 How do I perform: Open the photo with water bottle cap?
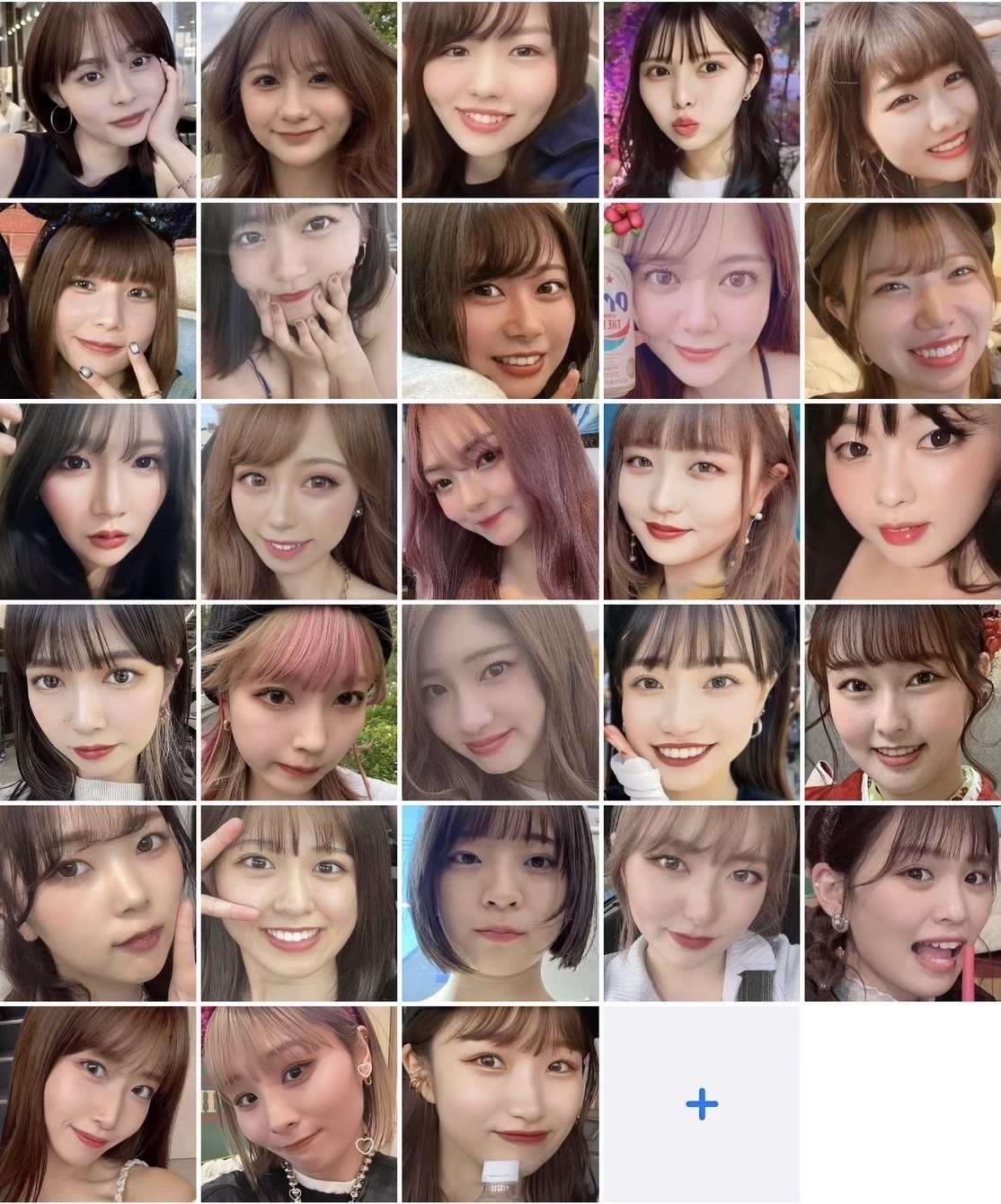tap(500, 1103)
